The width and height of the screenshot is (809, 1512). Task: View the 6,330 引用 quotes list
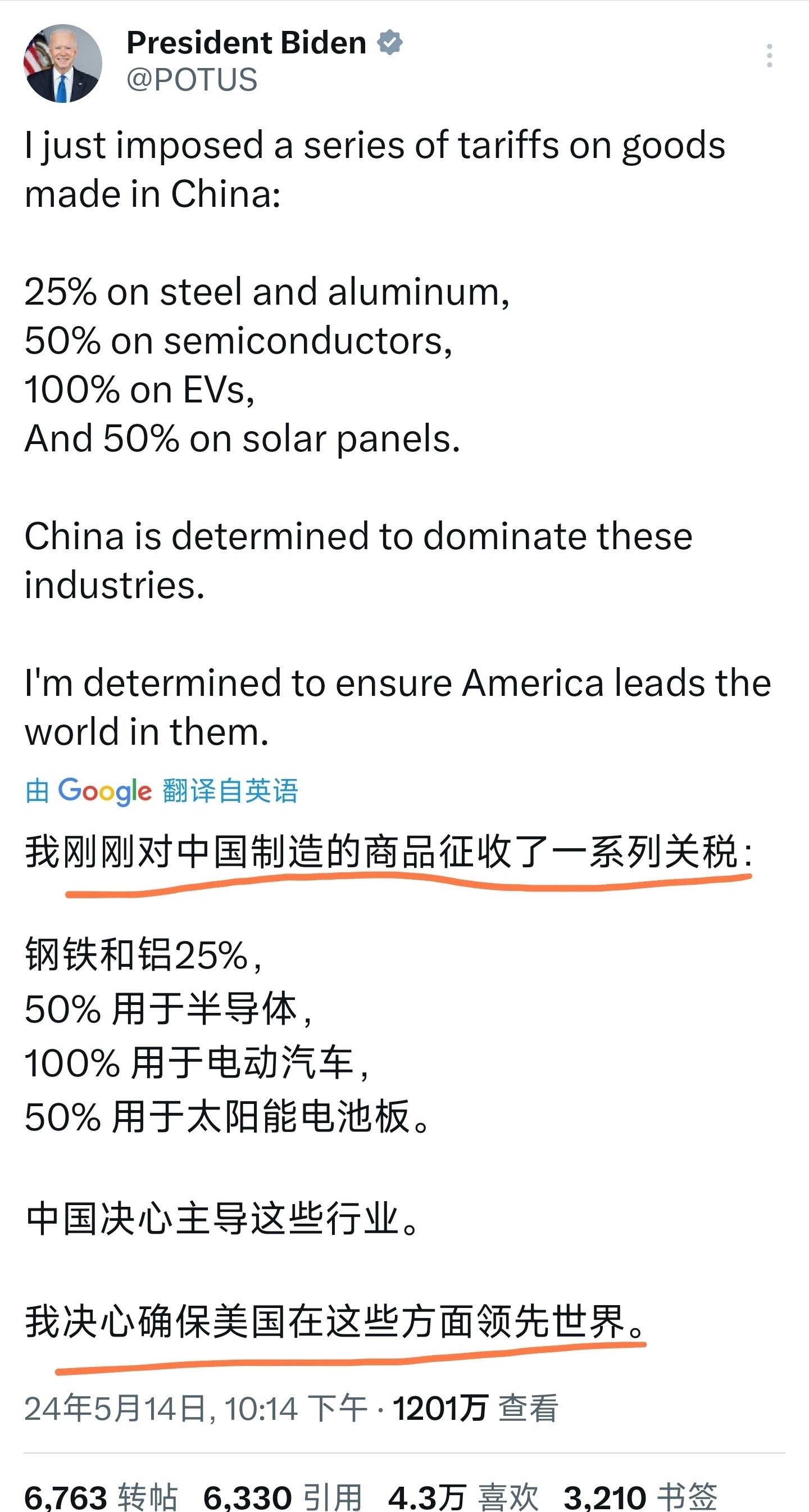[x=282, y=1497]
